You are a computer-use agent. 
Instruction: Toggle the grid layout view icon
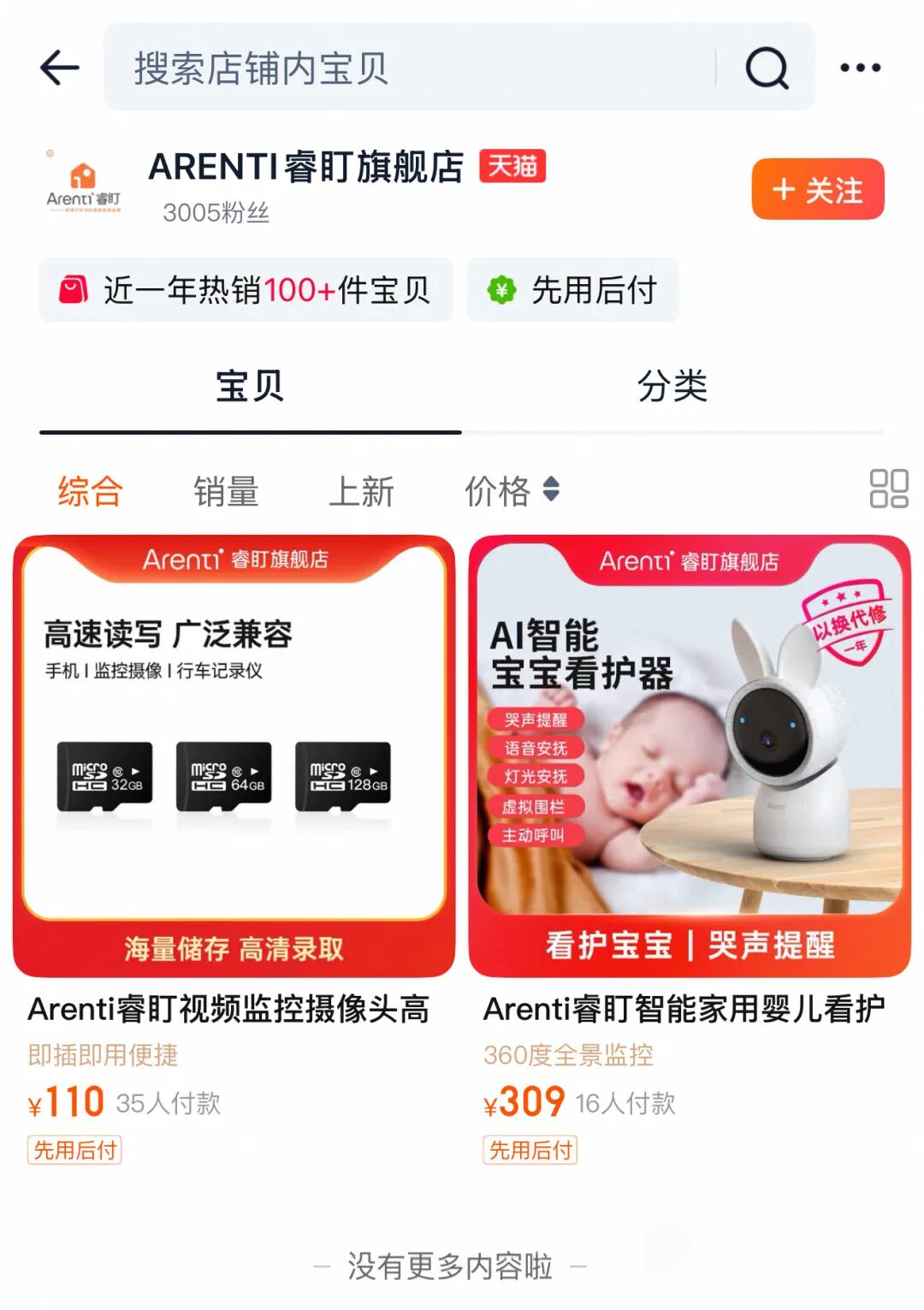tap(888, 489)
